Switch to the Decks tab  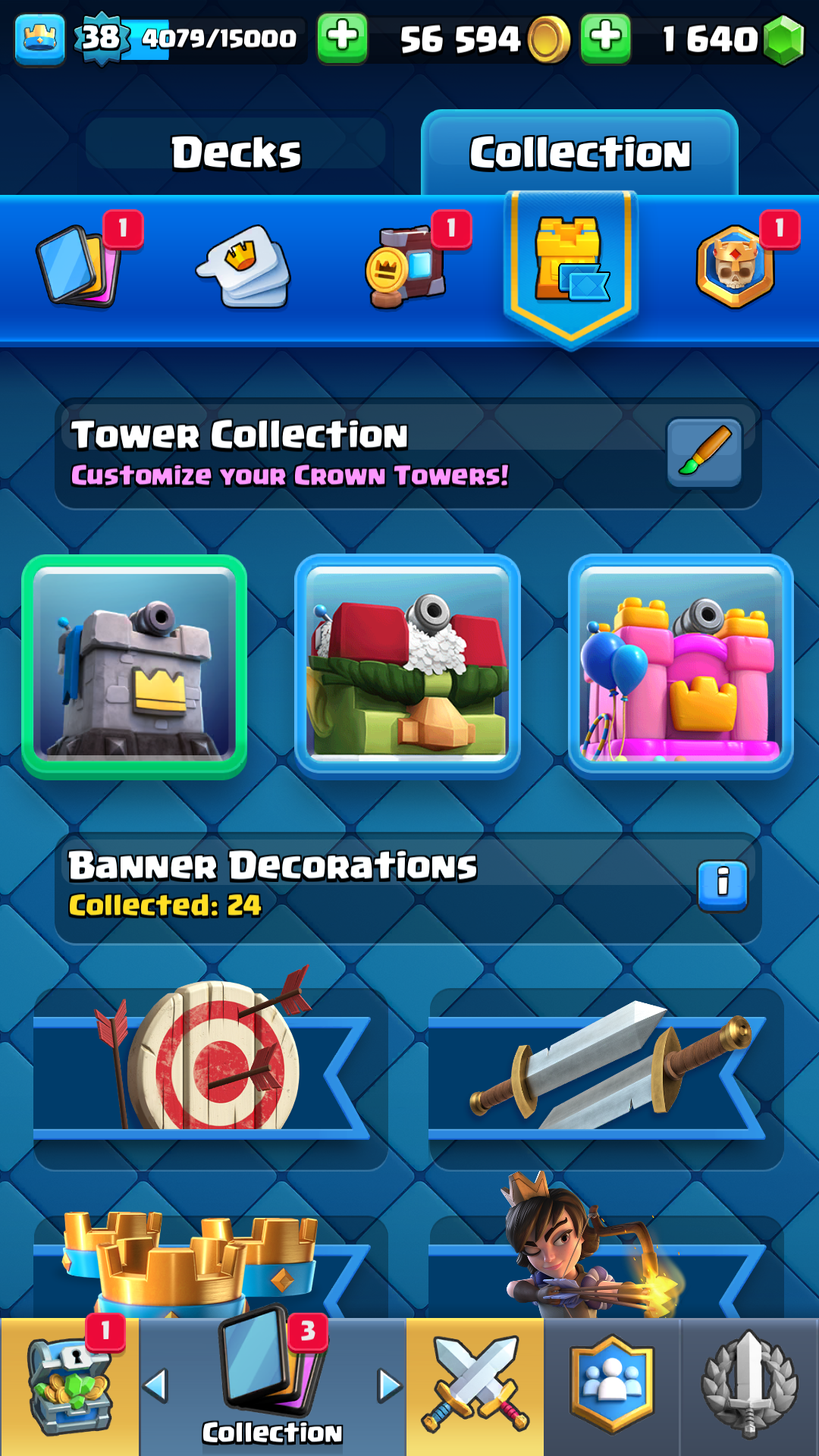[236, 152]
